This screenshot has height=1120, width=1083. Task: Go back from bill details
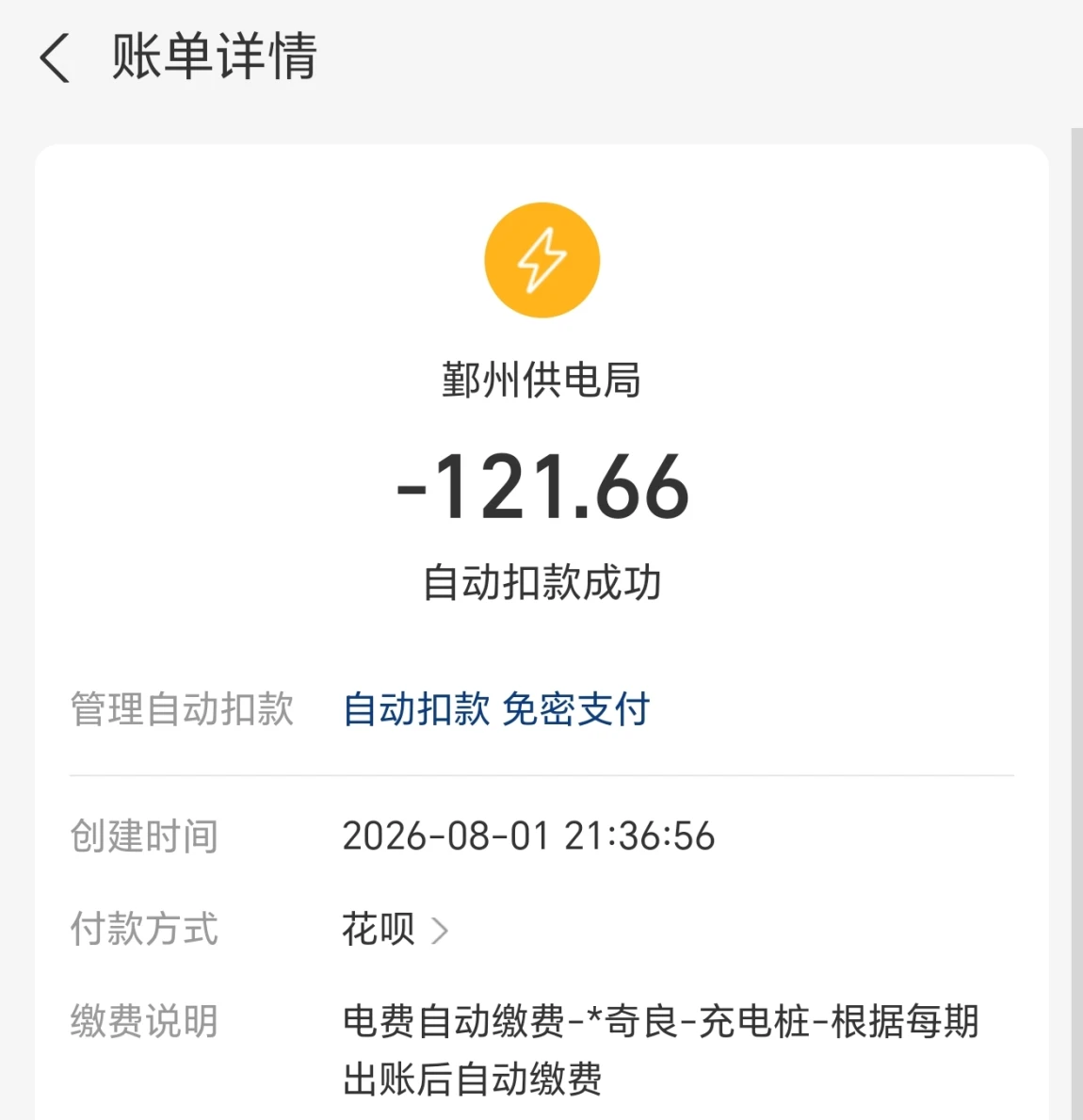coord(55,57)
